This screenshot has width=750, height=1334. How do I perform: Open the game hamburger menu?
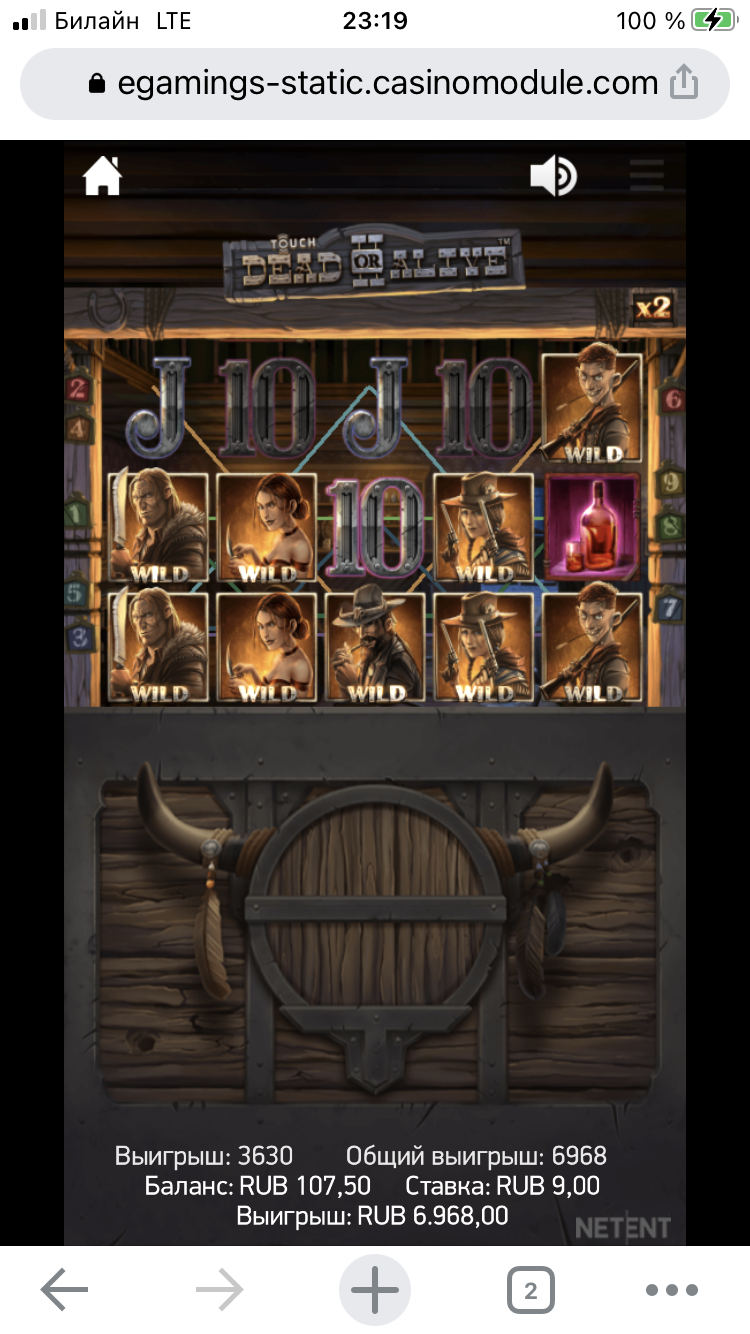coord(647,176)
